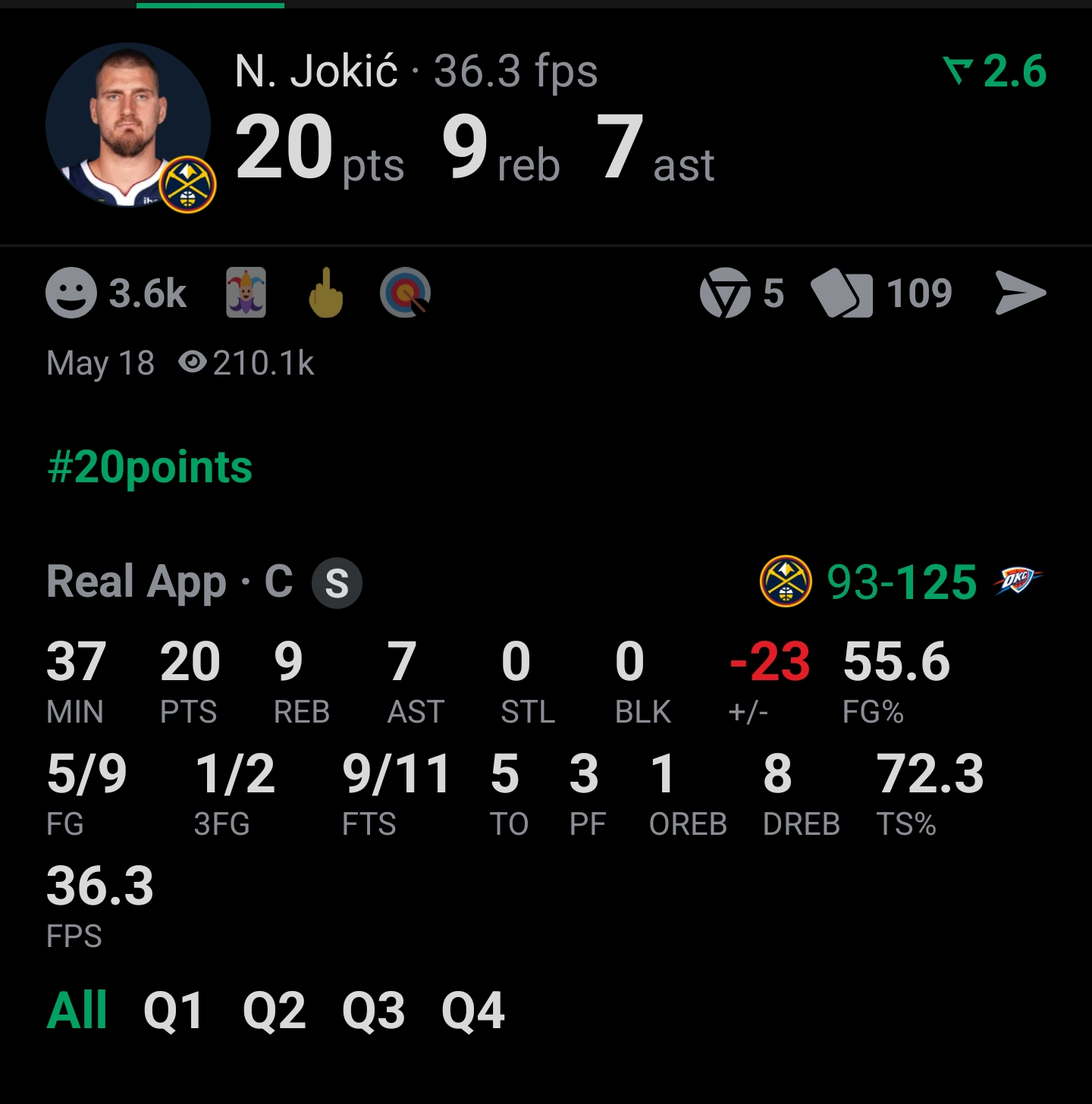Switch to the Q2 stats tab
The width and height of the screenshot is (1092, 1104).
pos(274,1010)
